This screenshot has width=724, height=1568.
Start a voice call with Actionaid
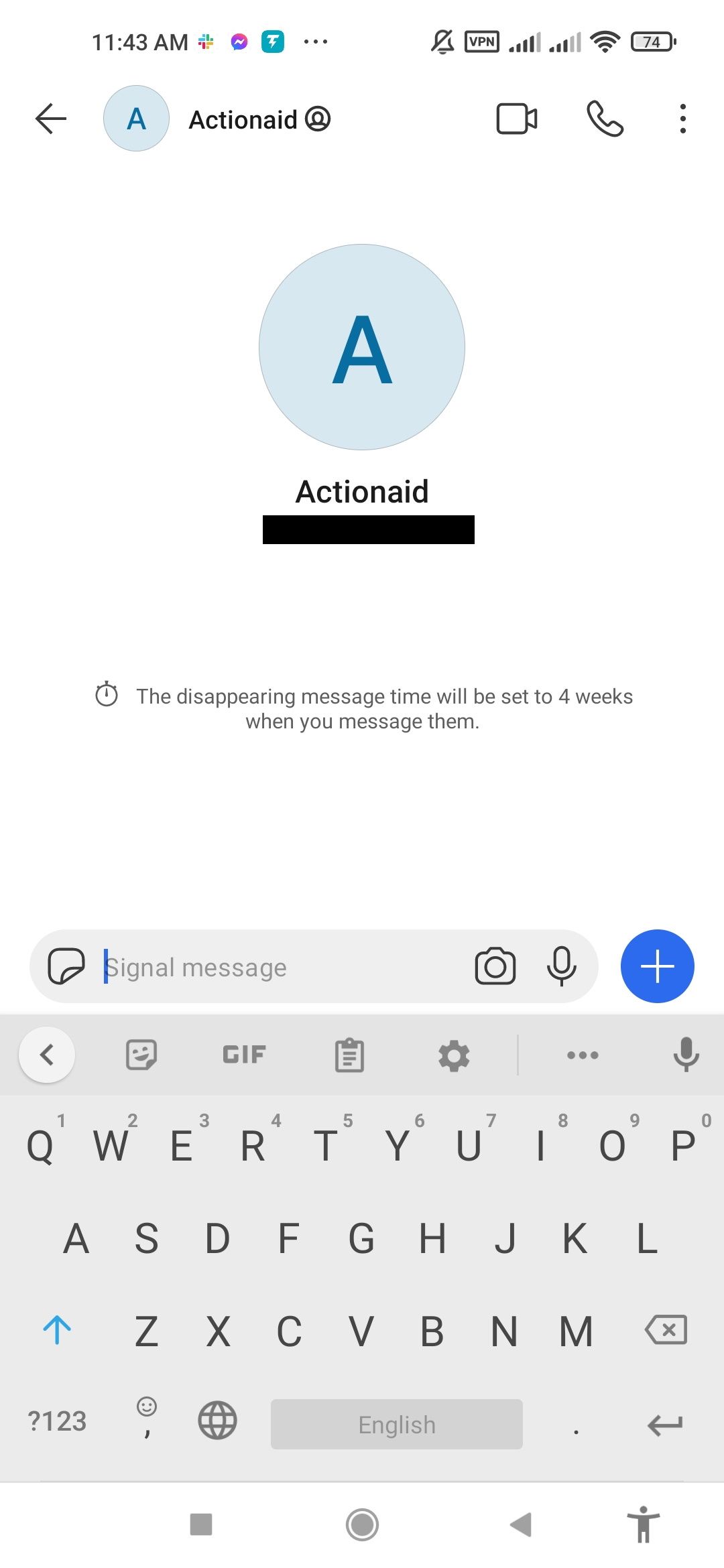603,119
